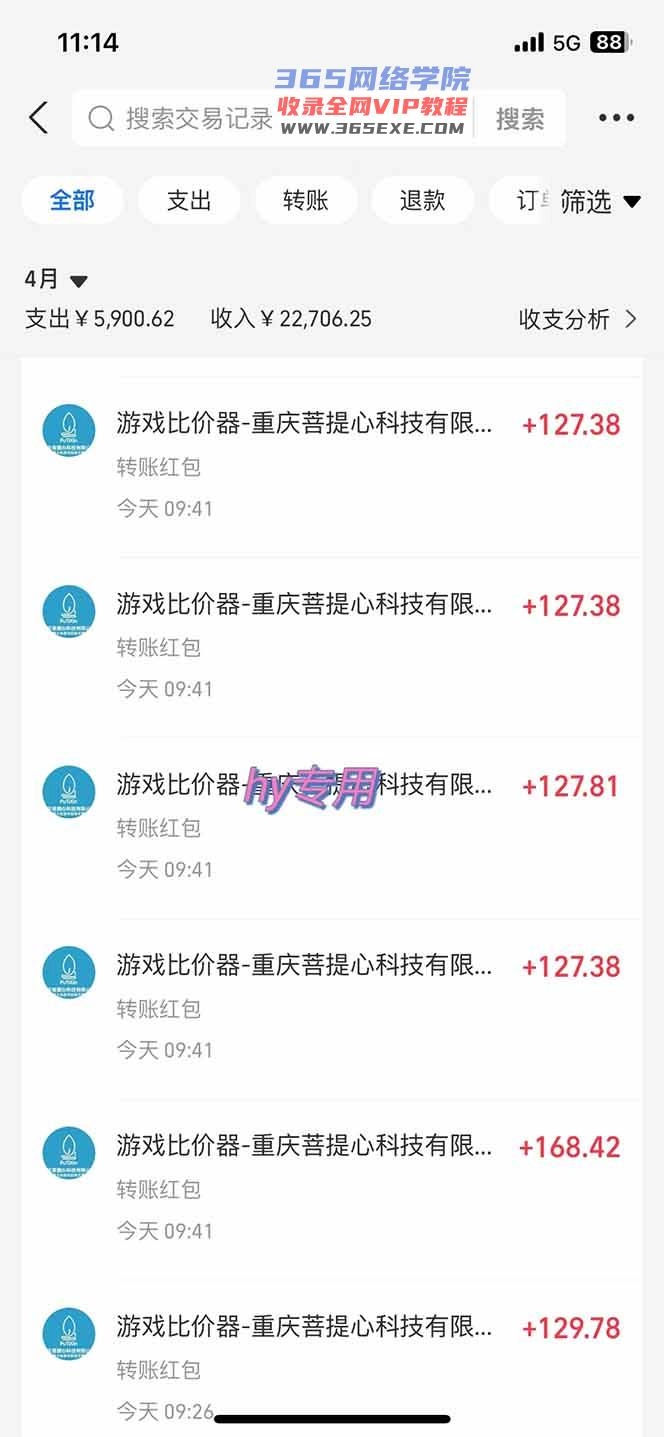This screenshot has width=664, height=1437.
Task: Switch to the 支出 tab
Action: [x=189, y=200]
